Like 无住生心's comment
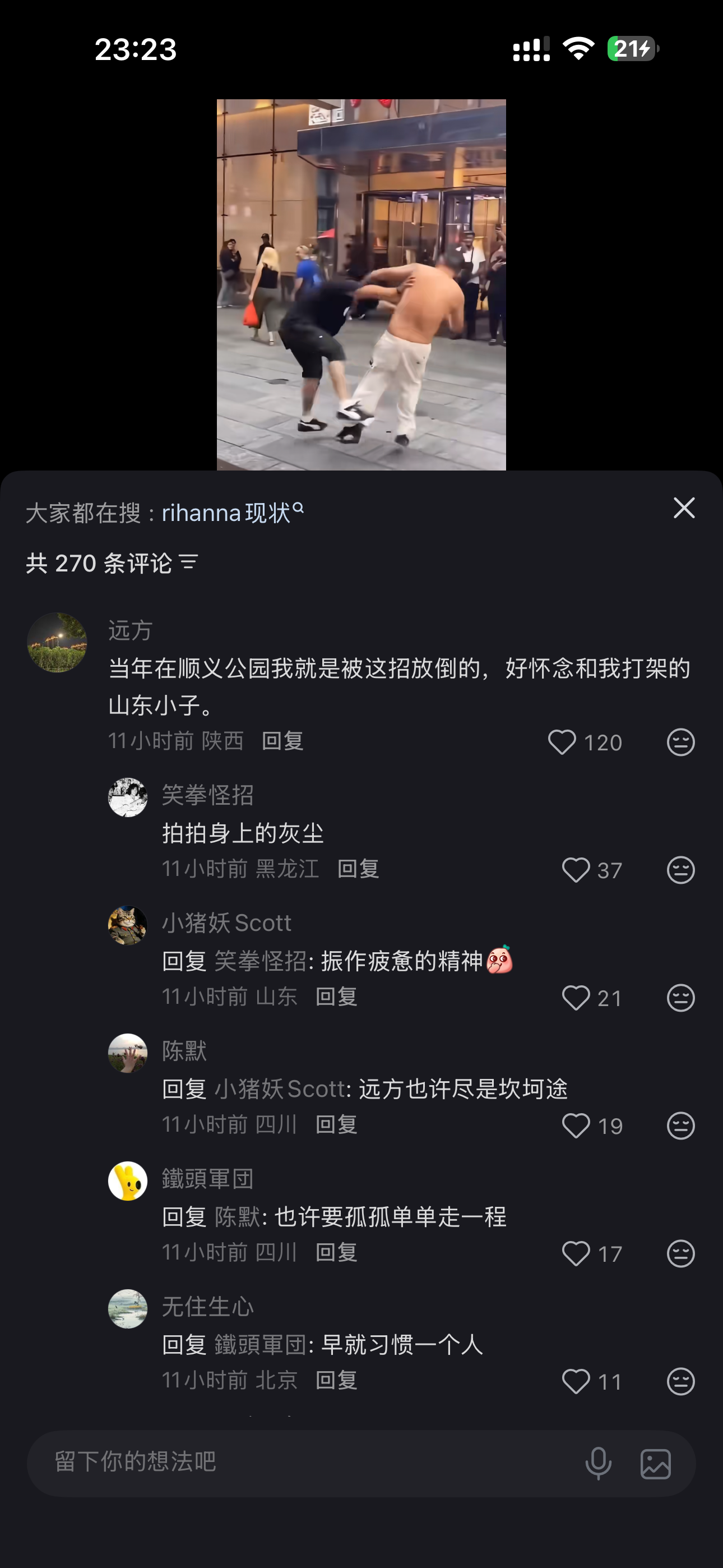Screen dimensions: 723x1568 pos(576,1381)
